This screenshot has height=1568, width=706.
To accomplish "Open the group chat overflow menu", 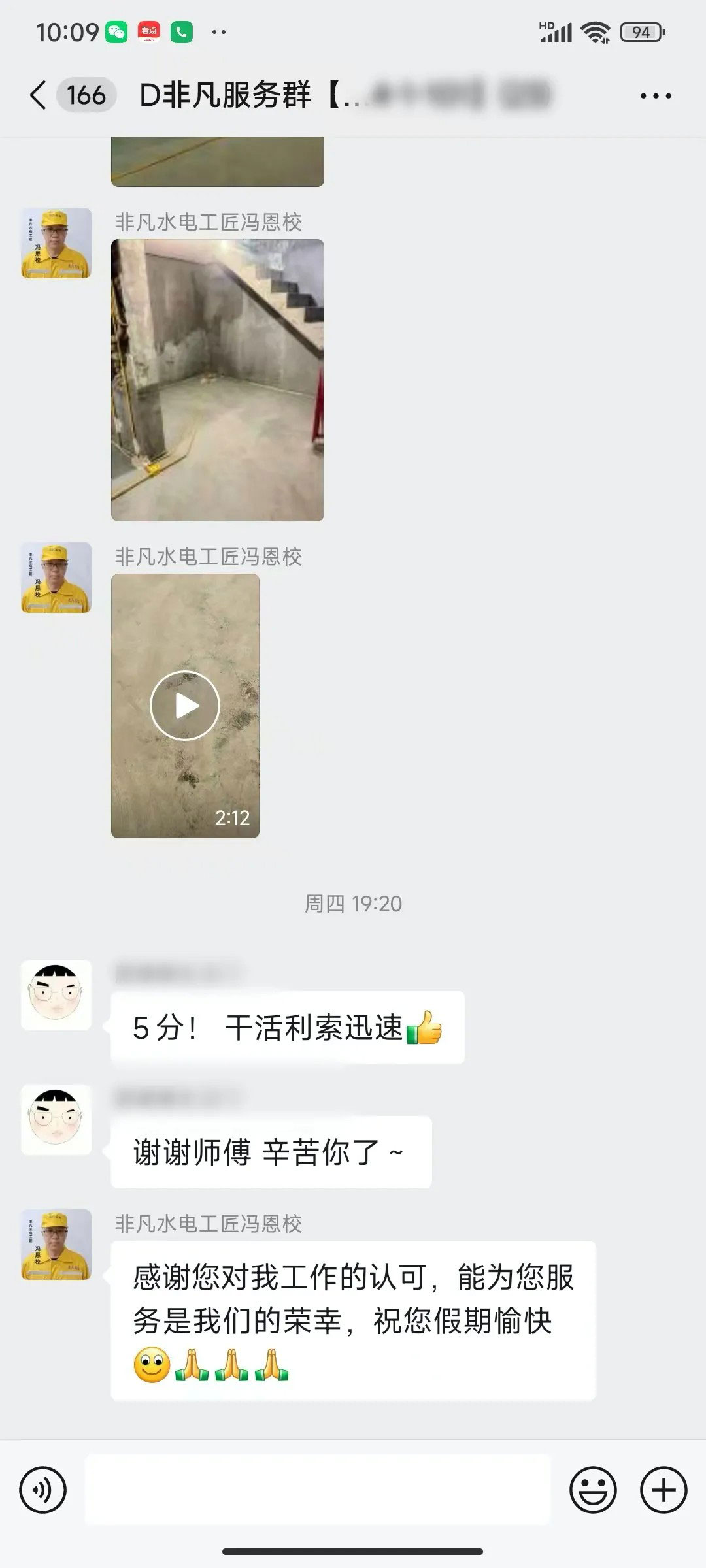I will point(655,96).
